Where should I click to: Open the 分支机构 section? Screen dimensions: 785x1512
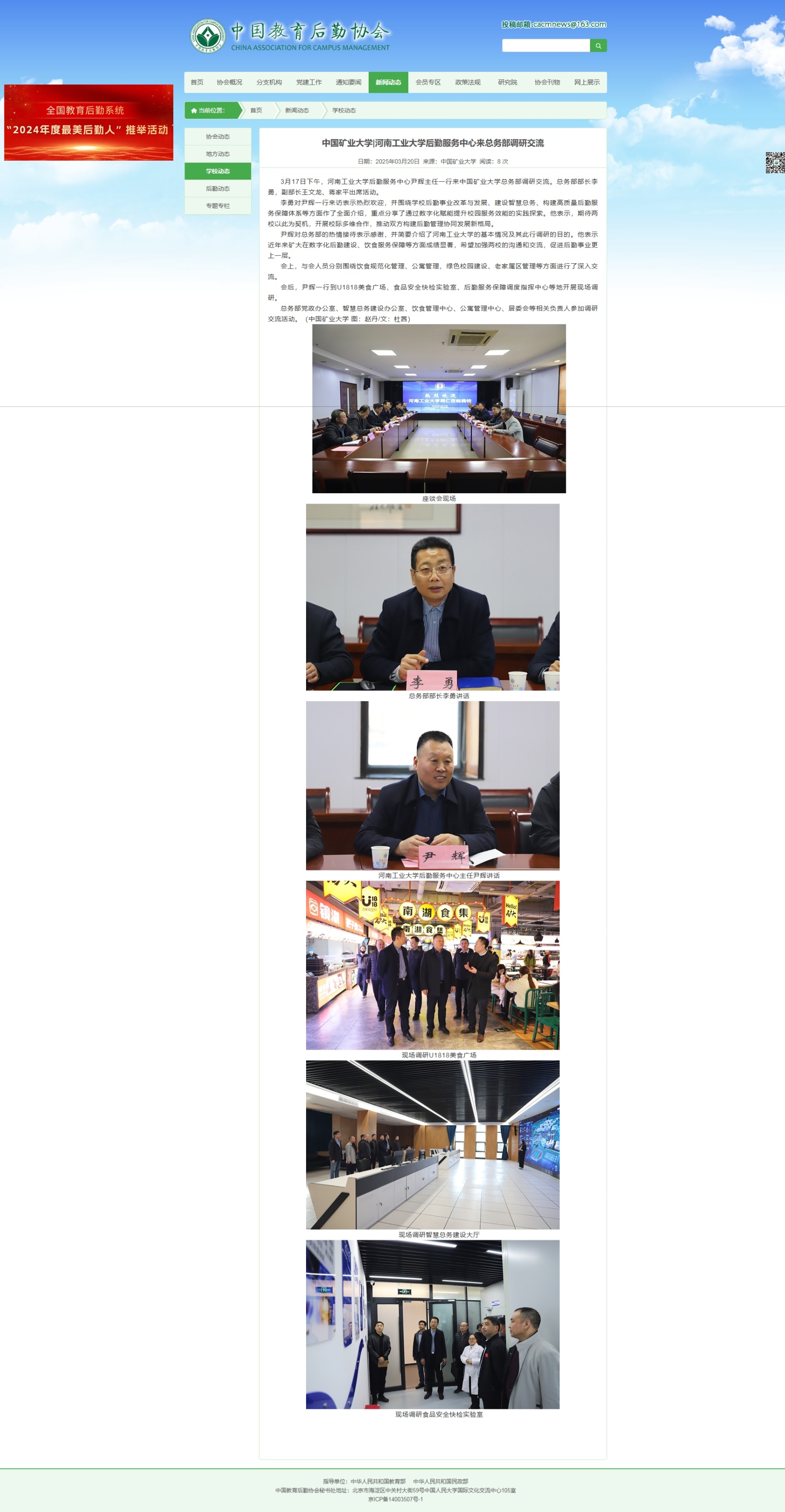coord(269,82)
